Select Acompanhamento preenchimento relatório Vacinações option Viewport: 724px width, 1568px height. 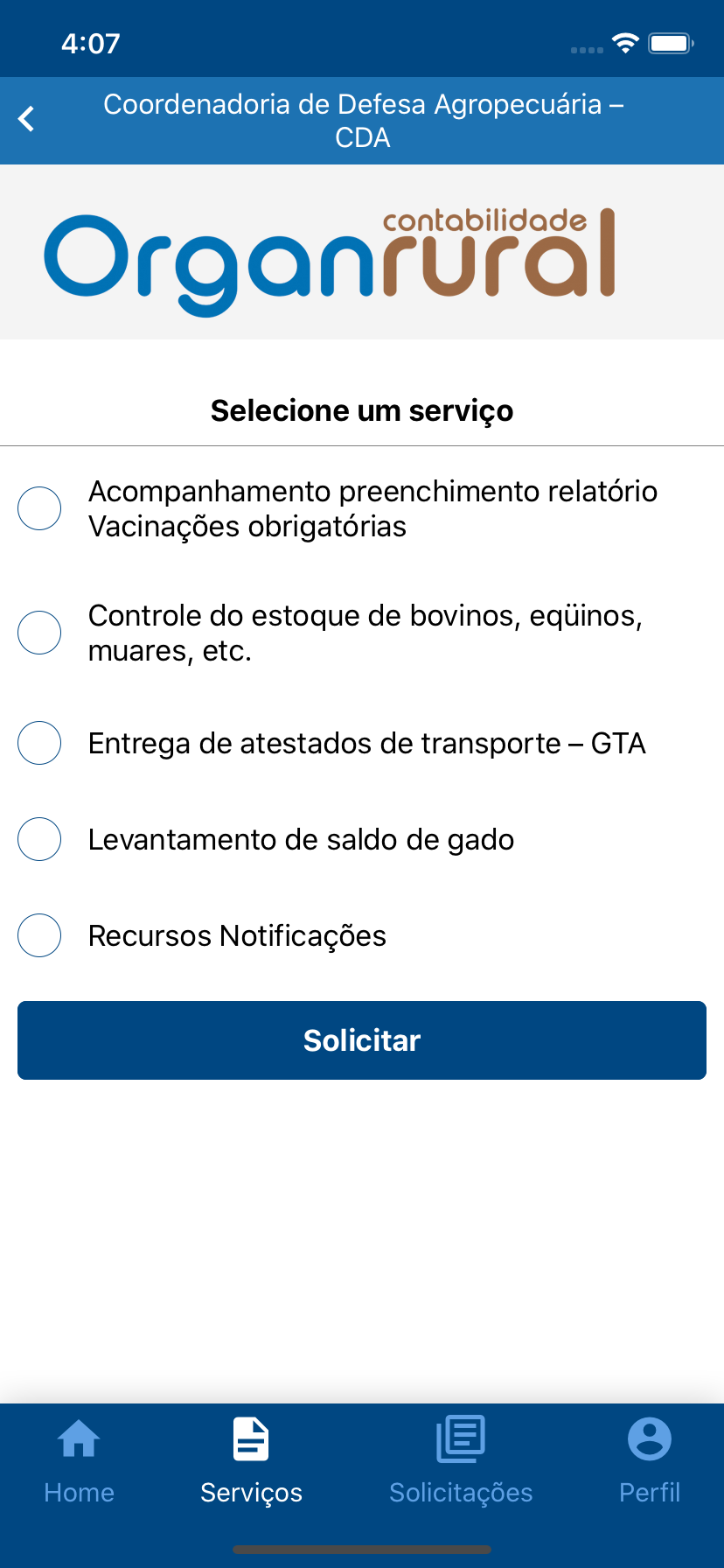tap(39, 508)
